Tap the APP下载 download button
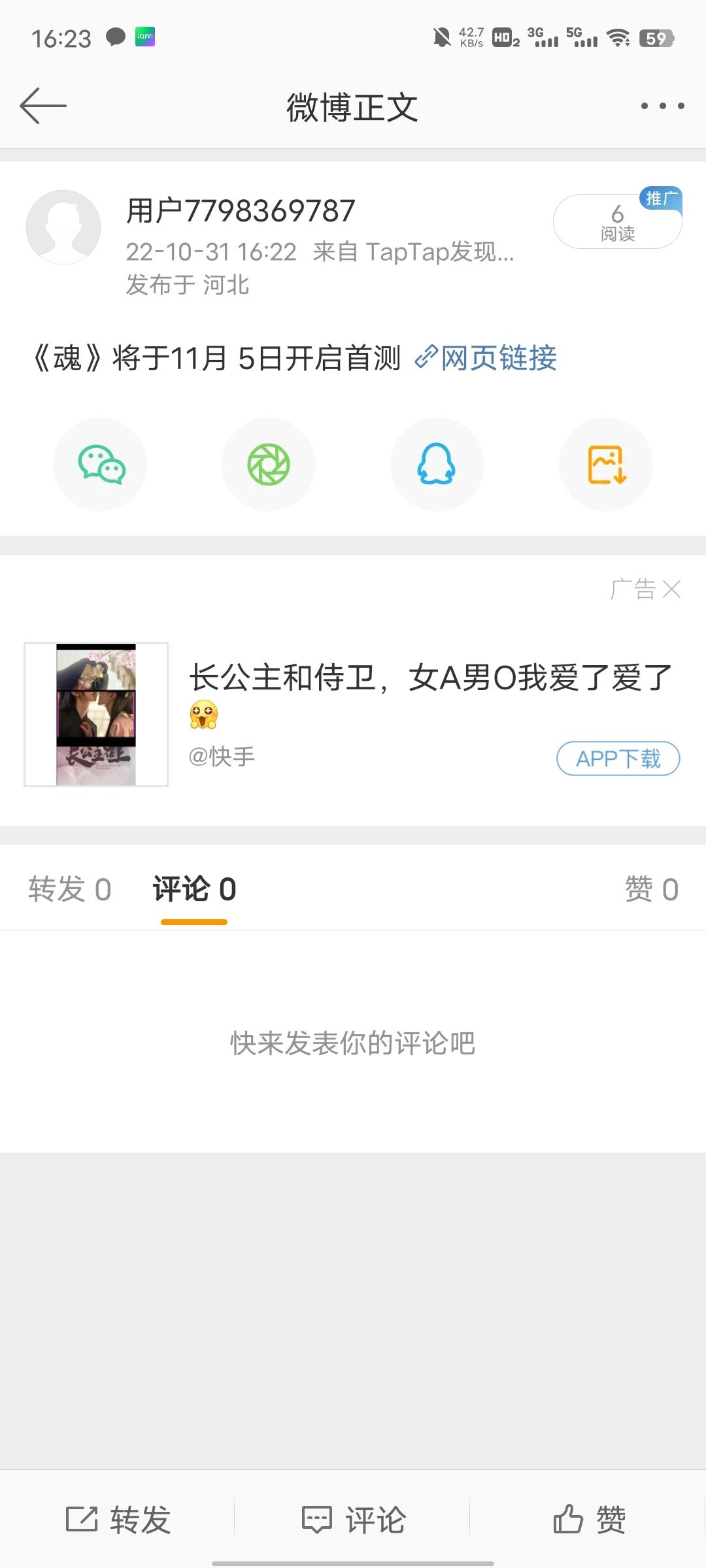 pos(618,759)
